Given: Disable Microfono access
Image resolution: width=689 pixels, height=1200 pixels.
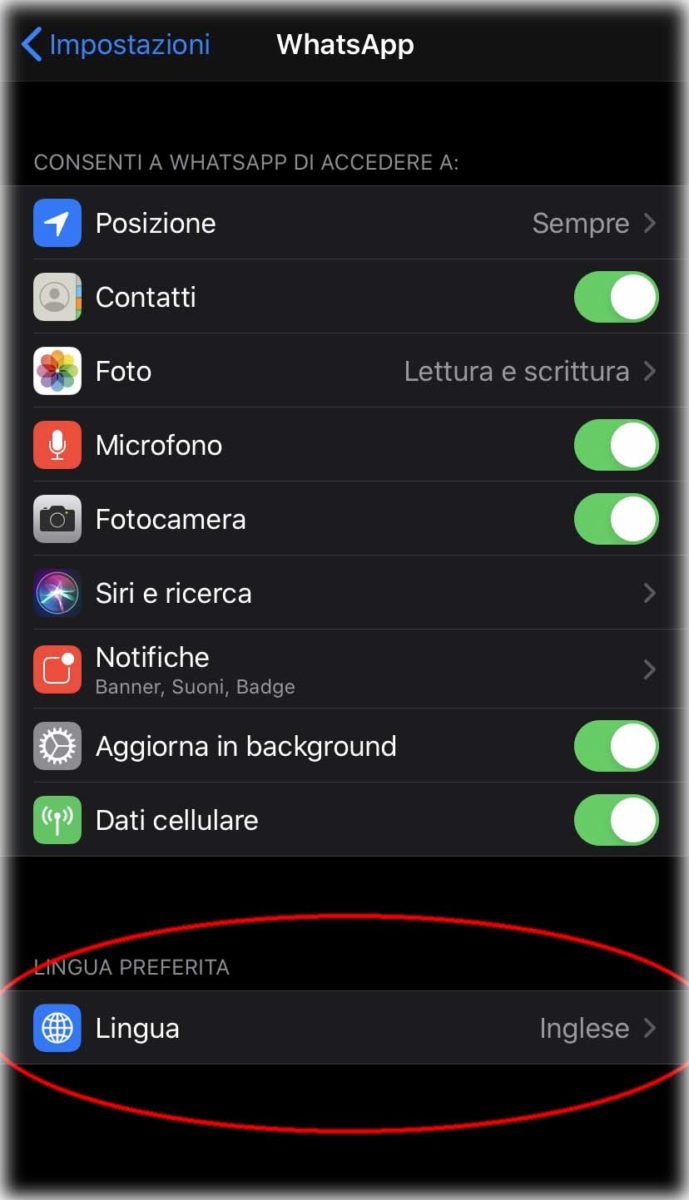Looking at the screenshot, I should coord(616,445).
